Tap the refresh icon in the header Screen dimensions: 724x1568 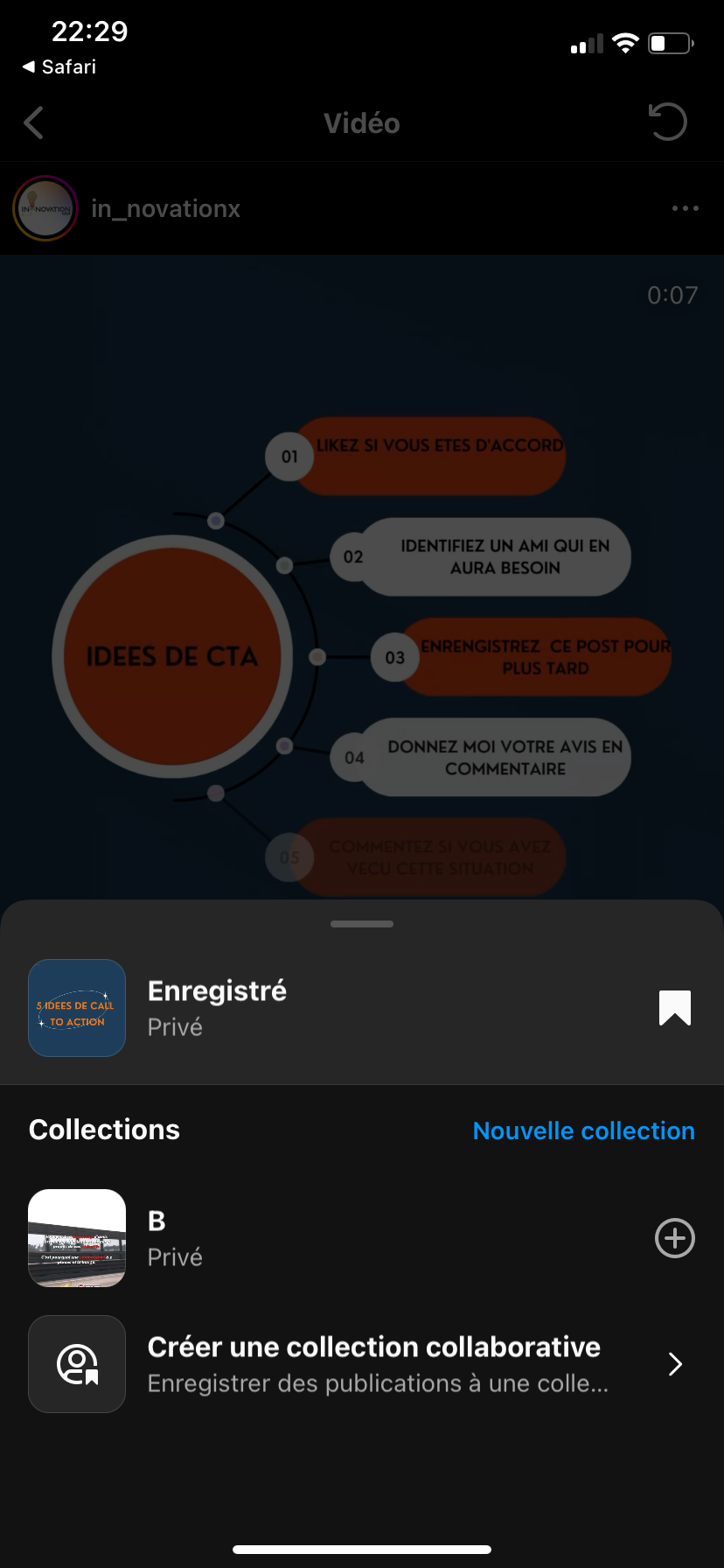click(x=668, y=122)
